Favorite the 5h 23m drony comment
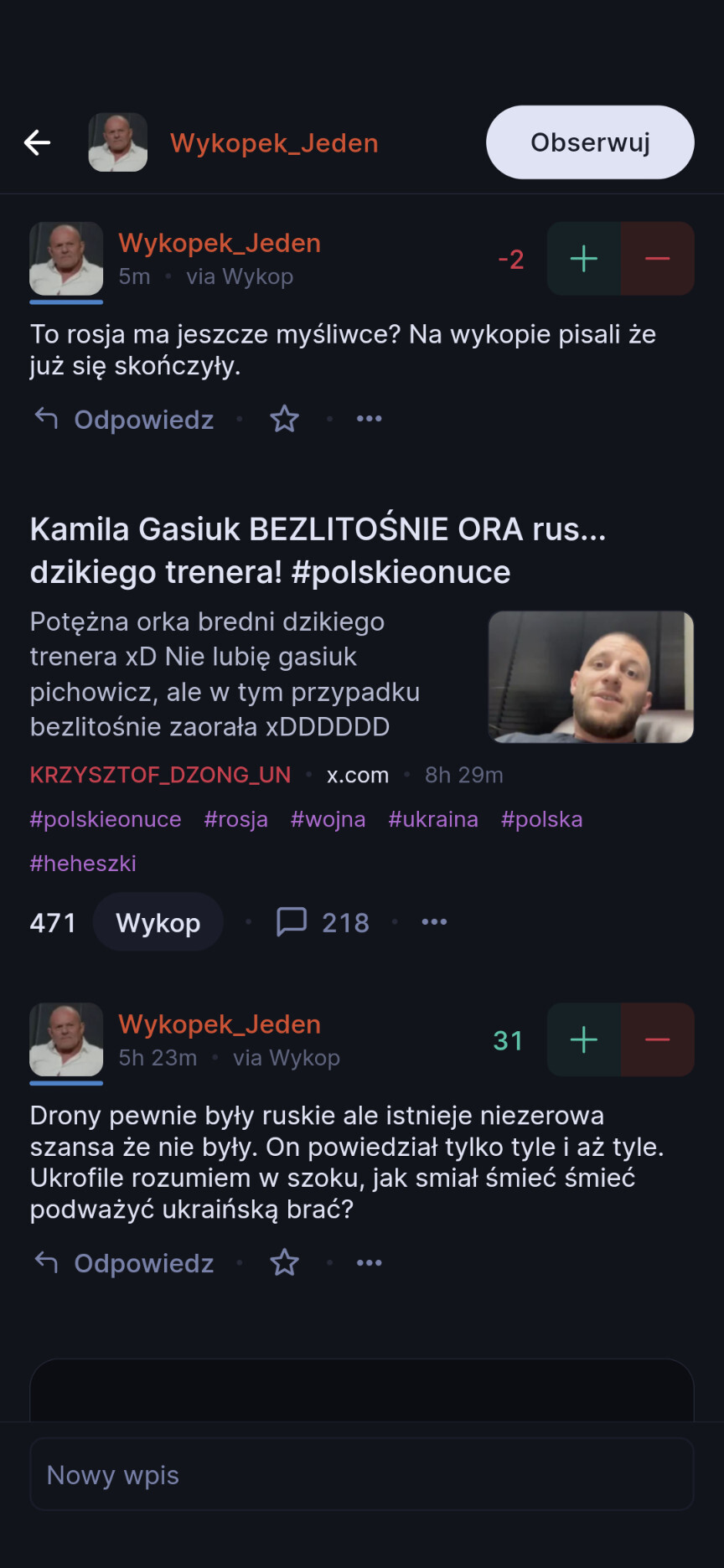This screenshot has height=1568, width=724. (284, 1262)
